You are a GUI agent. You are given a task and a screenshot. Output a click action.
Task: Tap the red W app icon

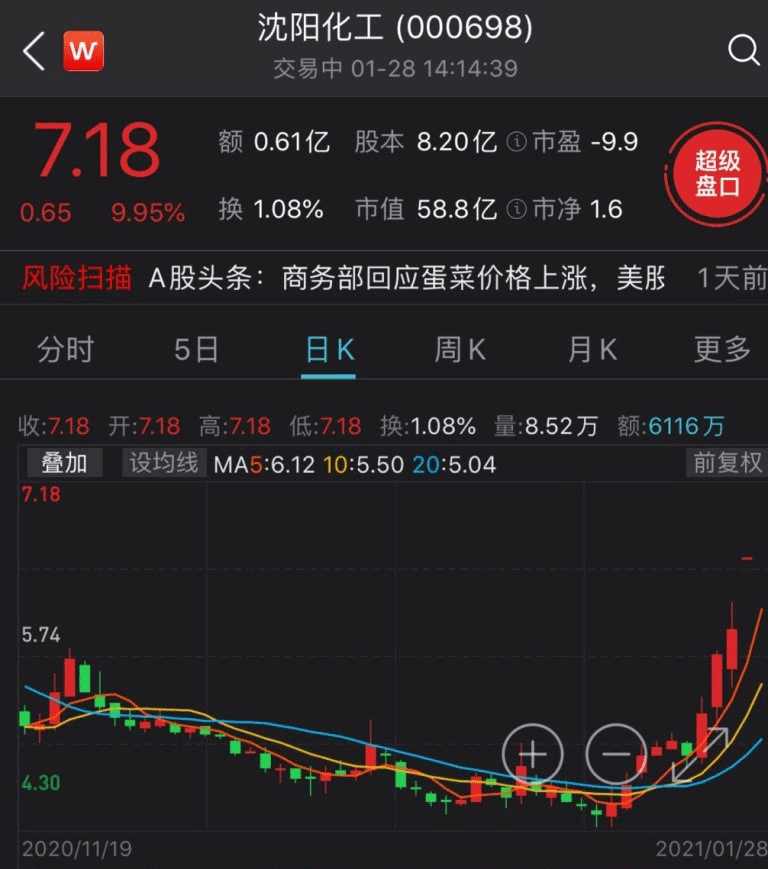(x=84, y=52)
